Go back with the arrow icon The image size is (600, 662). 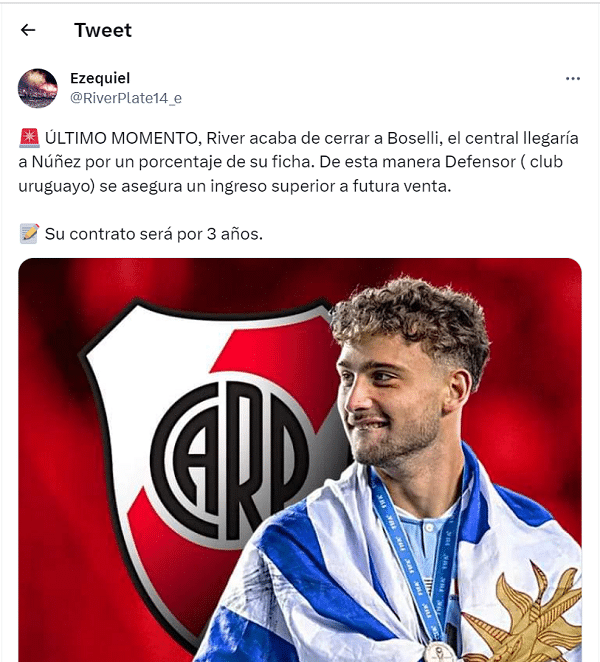(x=28, y=30)
